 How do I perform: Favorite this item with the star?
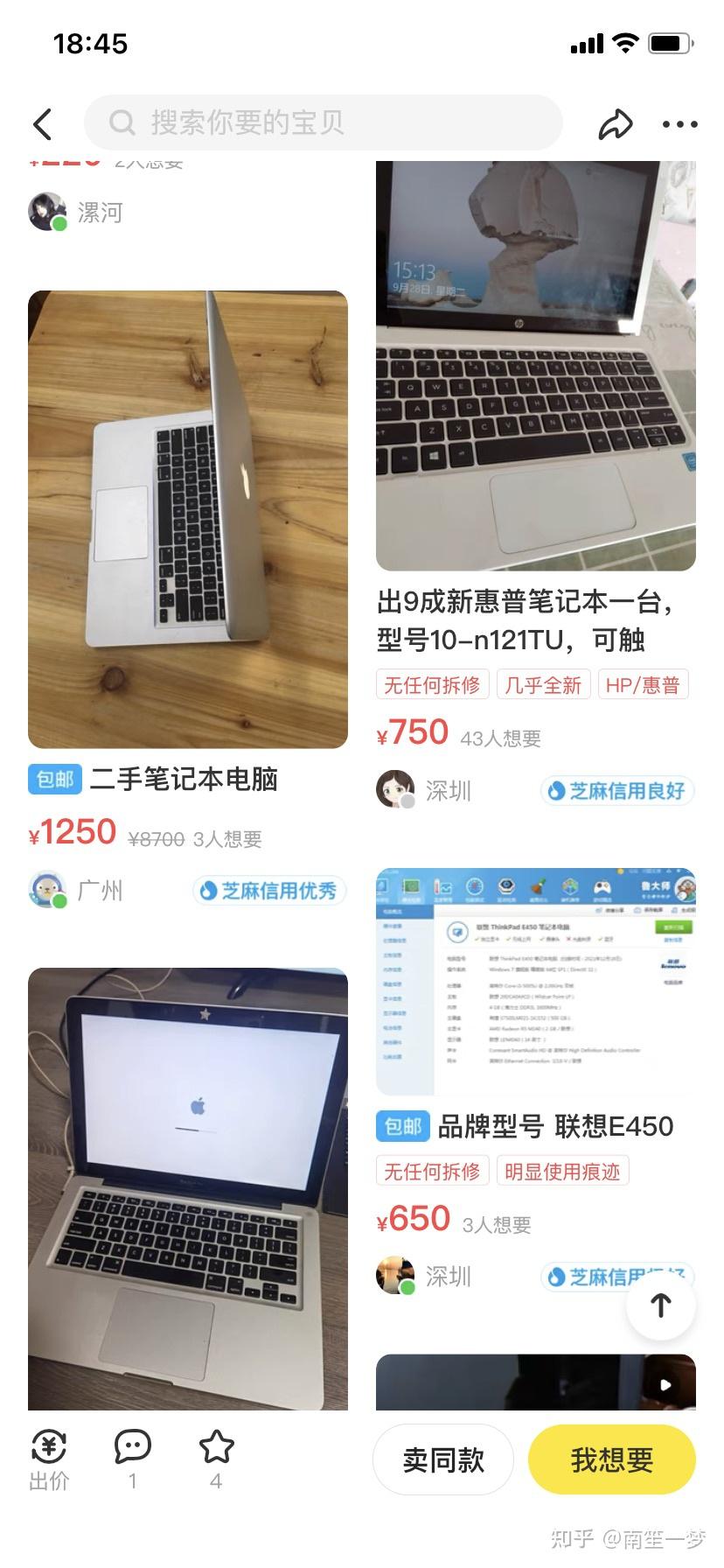(216, 1459)
